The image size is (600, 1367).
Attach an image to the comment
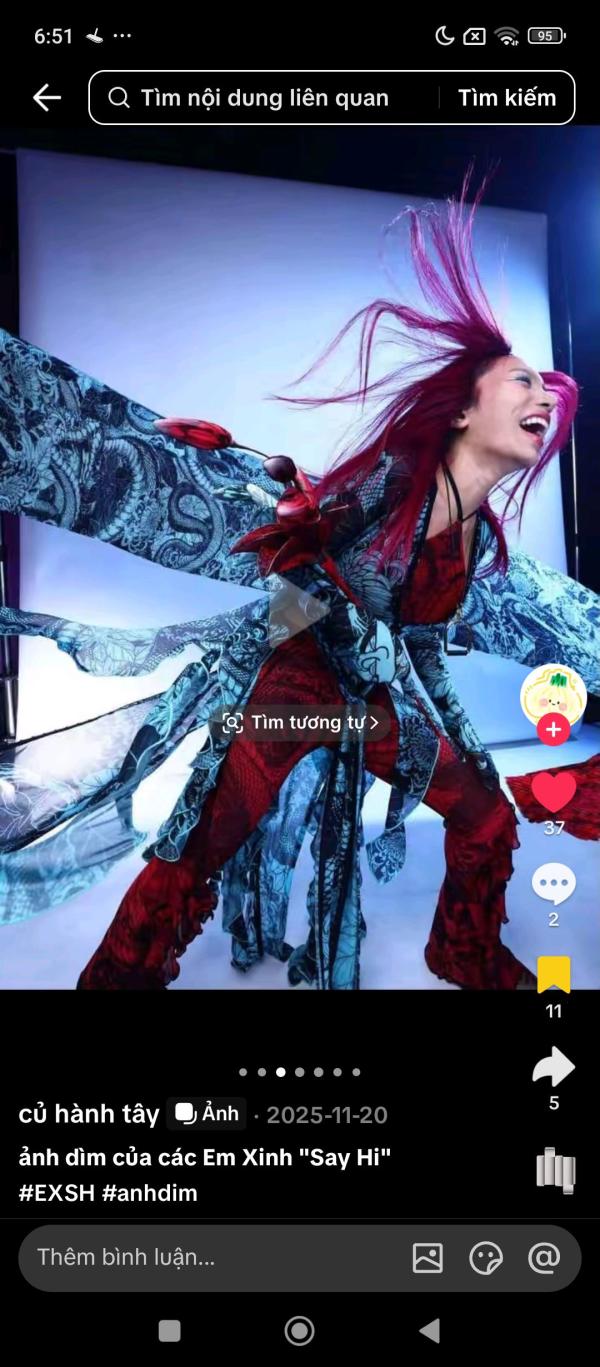coord(428,1258)
